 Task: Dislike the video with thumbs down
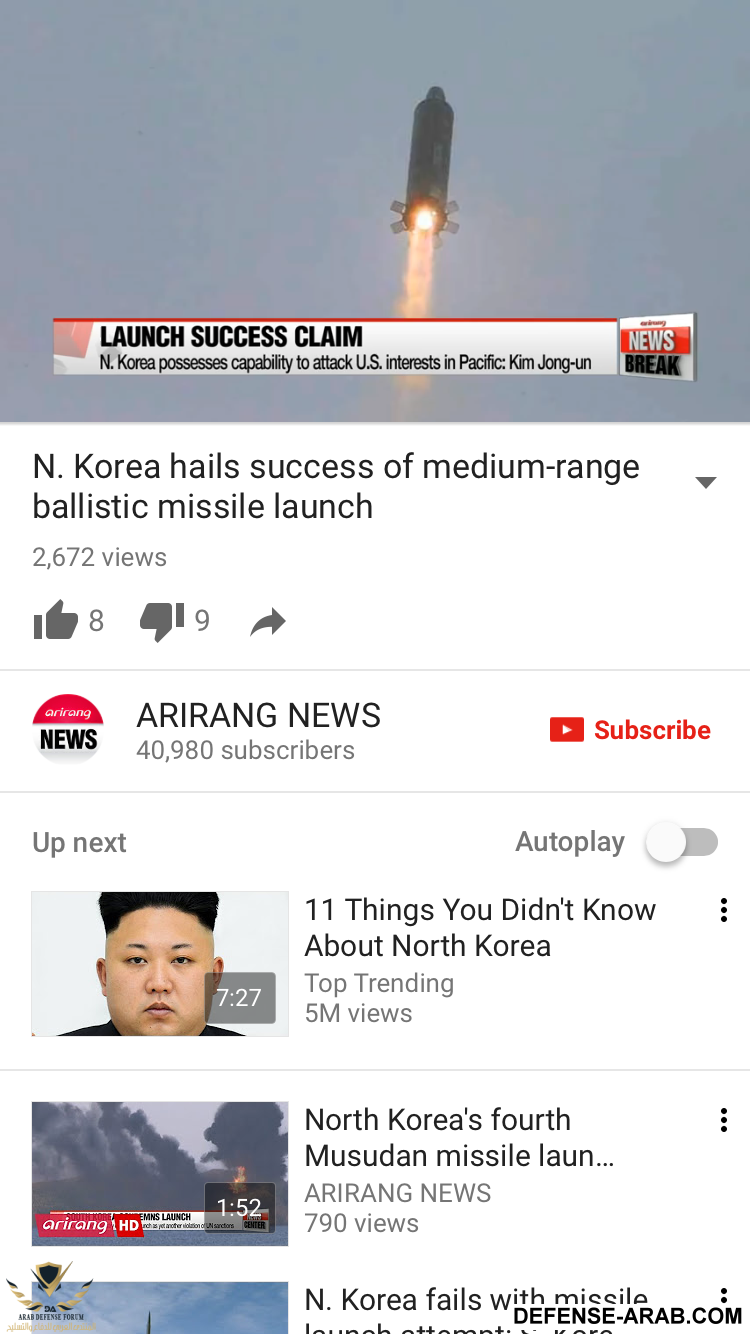161,621
